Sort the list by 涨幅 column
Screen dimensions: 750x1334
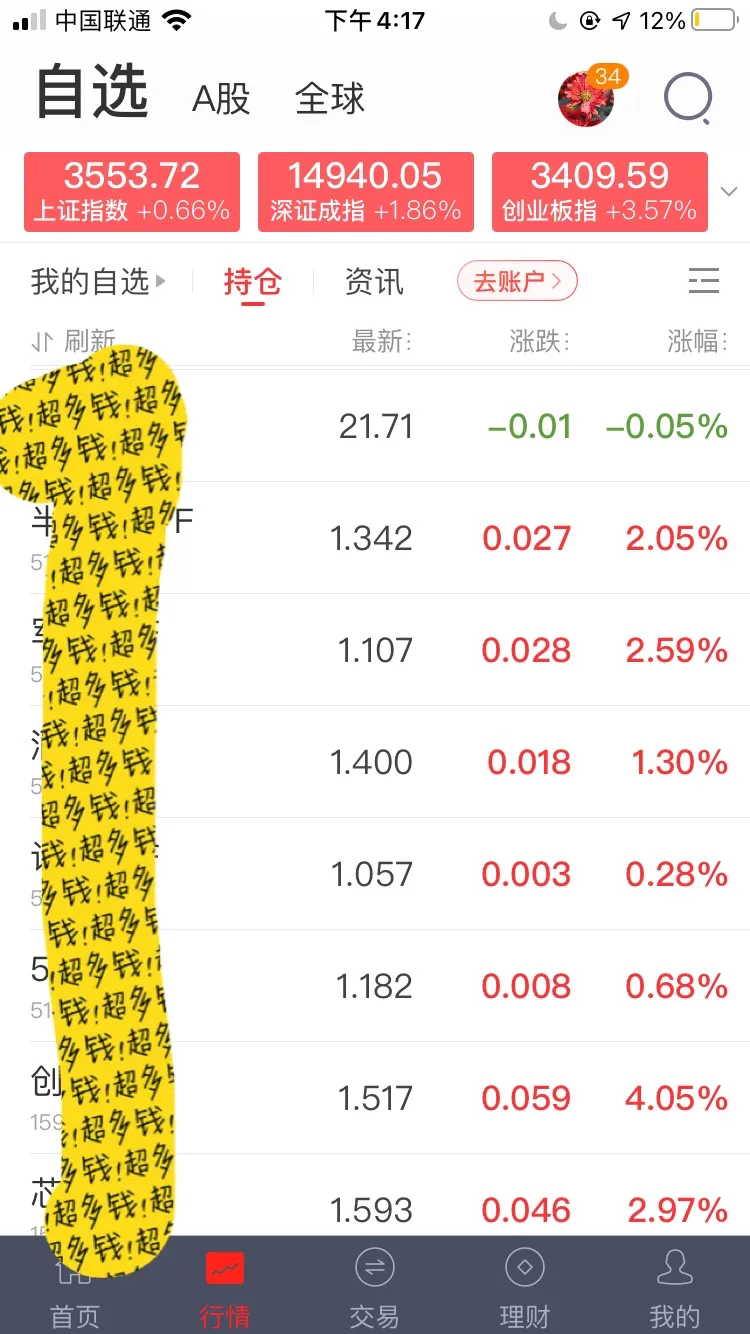click(697, 342)
